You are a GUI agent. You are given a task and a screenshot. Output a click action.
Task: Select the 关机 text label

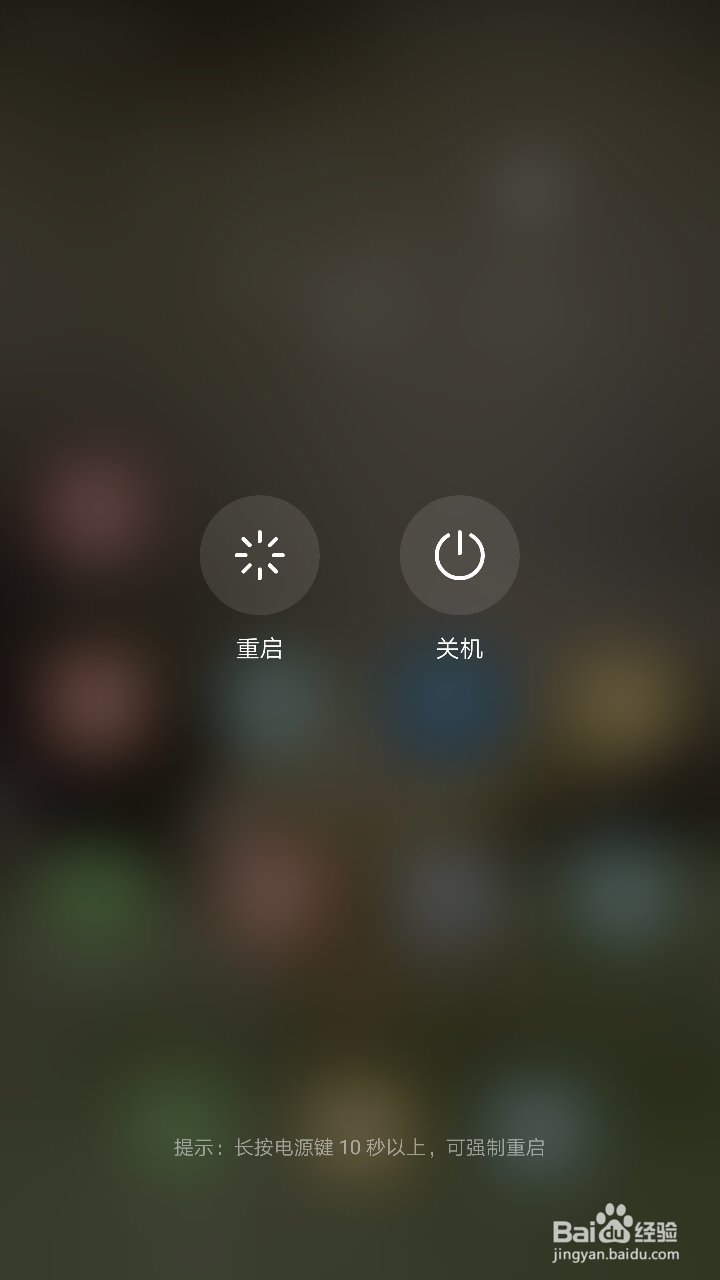tap(460, 649)
